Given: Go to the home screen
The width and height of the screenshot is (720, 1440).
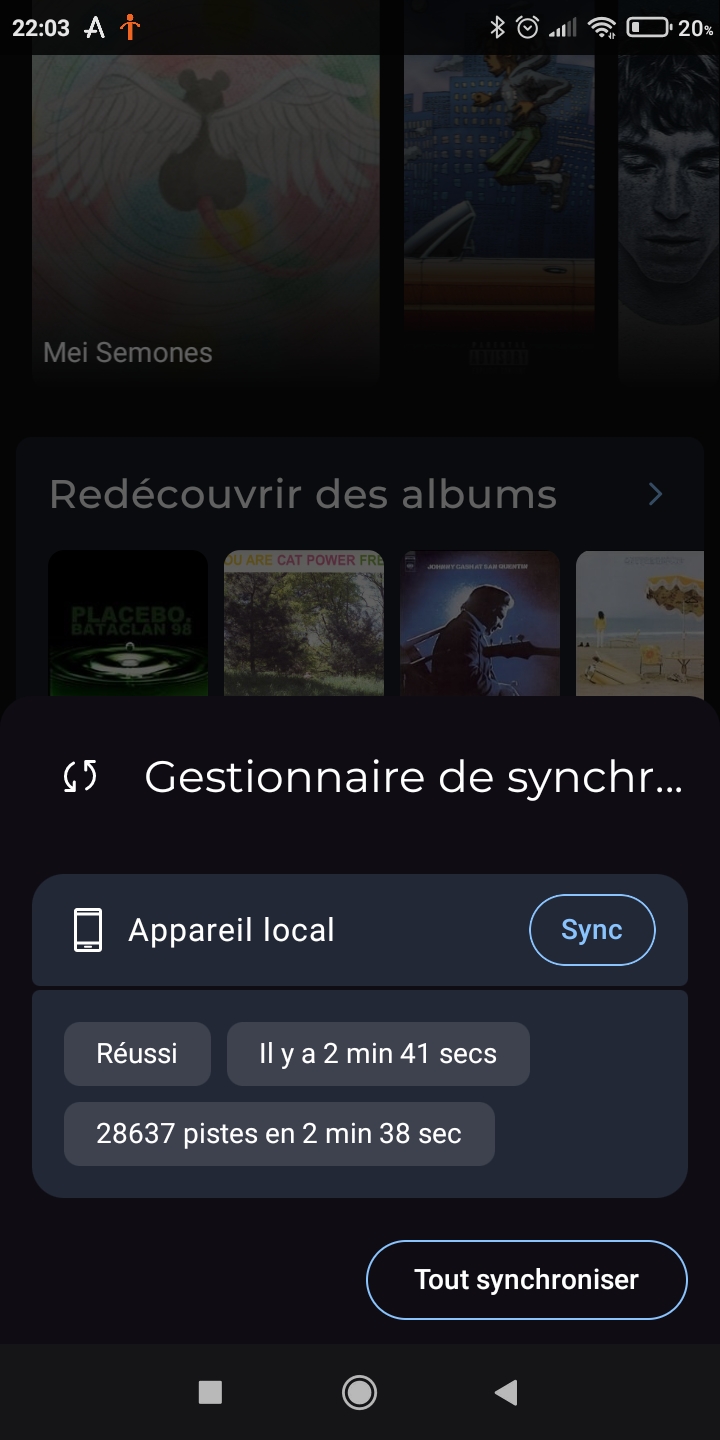Looking at the screenshot, I should (359, 1392).
